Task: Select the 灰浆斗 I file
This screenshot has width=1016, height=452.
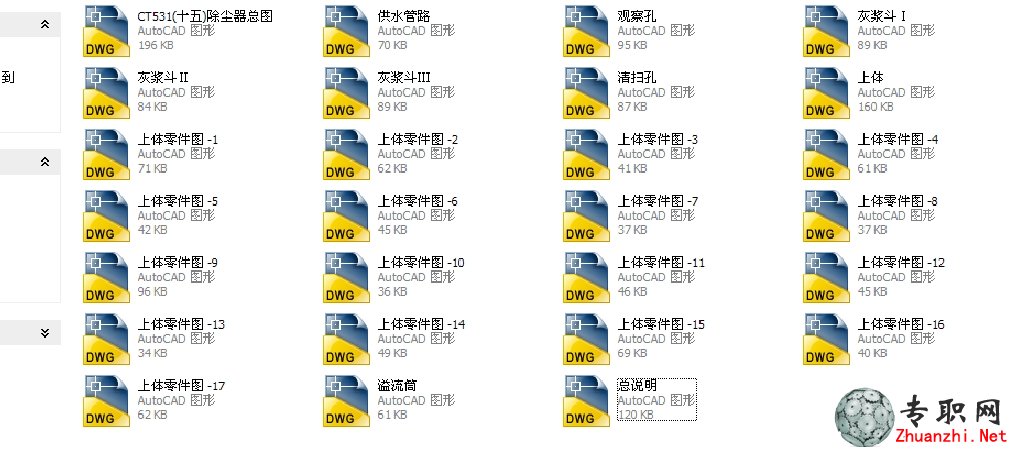Action: (x=825, y=31)
